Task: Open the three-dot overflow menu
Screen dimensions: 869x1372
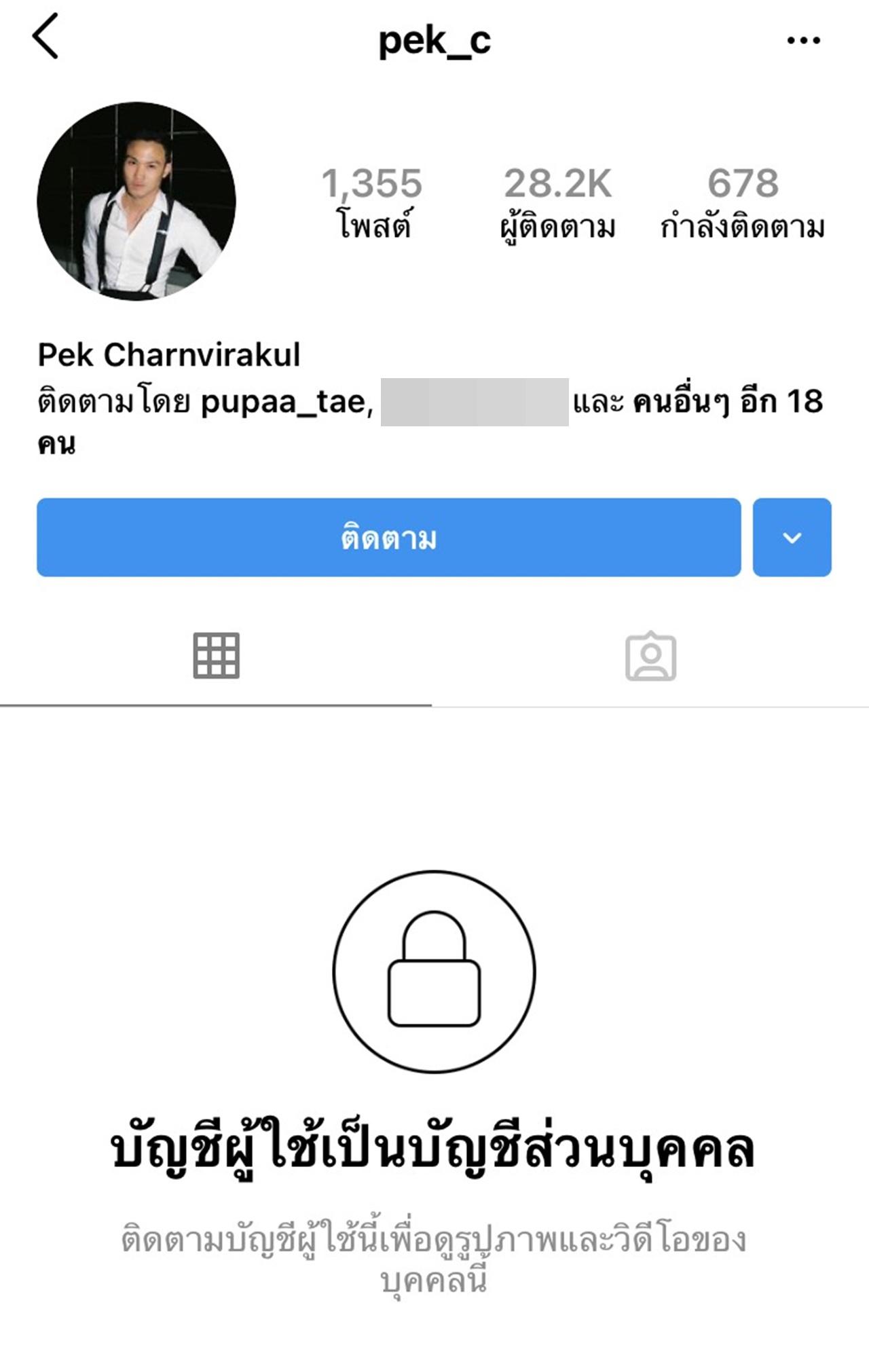Action: point(803,41)
